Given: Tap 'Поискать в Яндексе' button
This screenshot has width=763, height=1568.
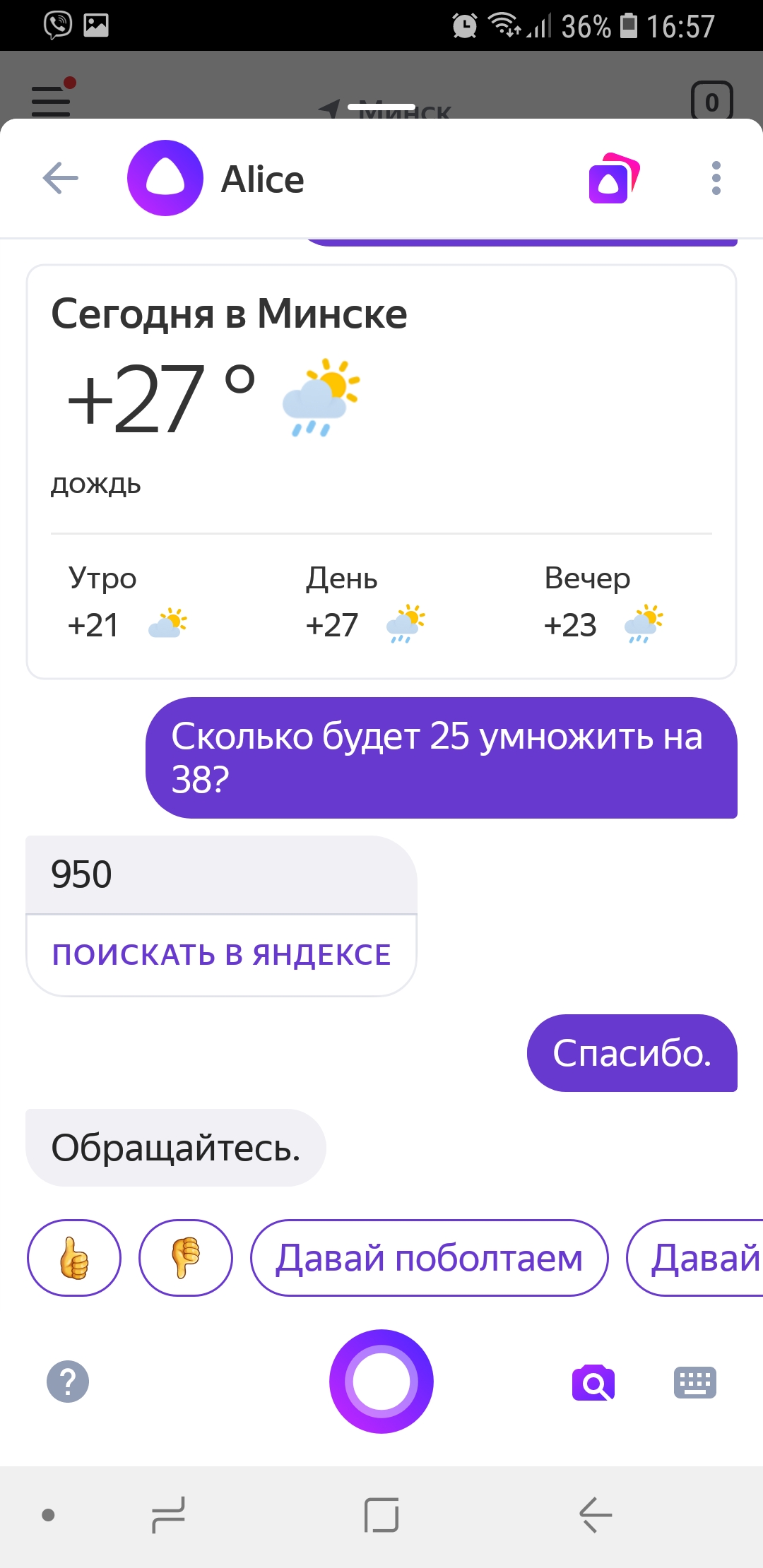Looking at the screenshot, I should click(221, 955).
